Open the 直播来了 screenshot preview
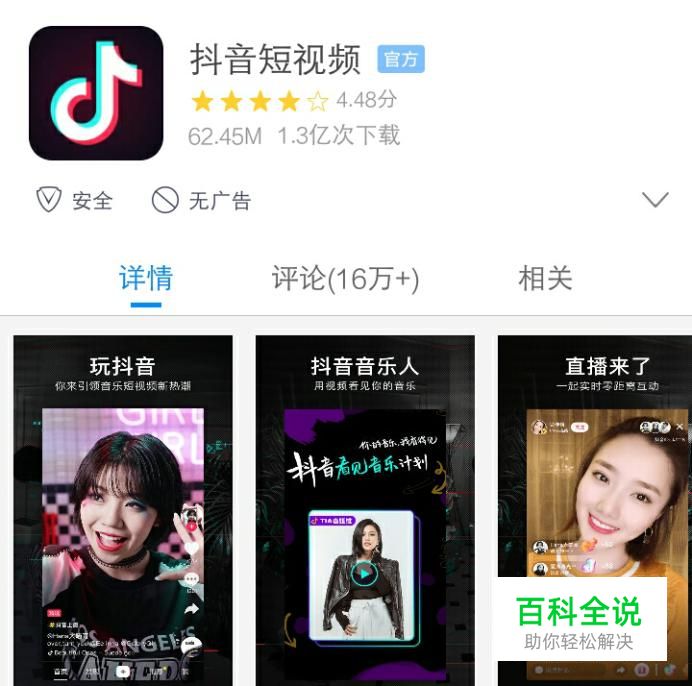The height and width of the screenshot is (686, 692). (x=594, y=480)
